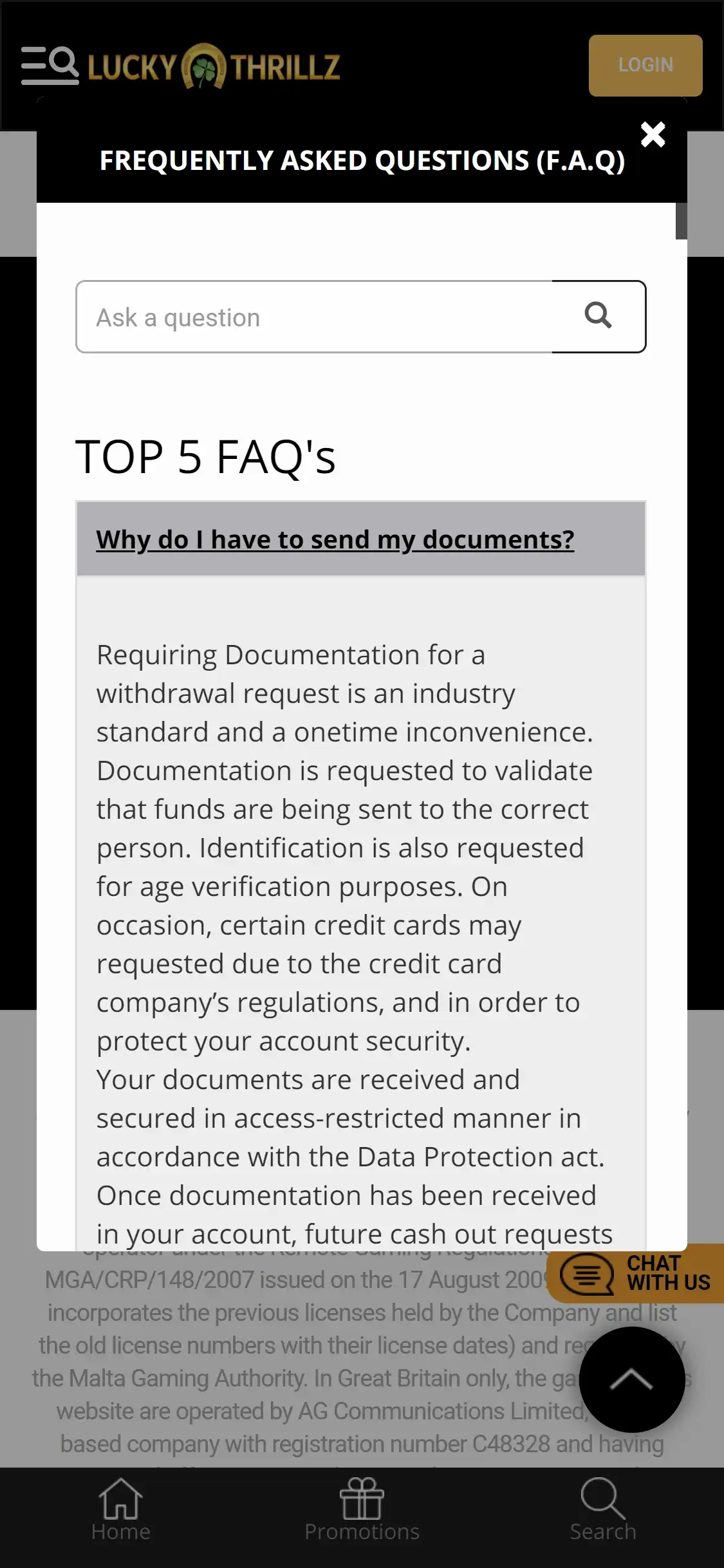Go to the Home tab
The width and height of the screenshot is (724, 1568).
click(x=120, y=1510)
